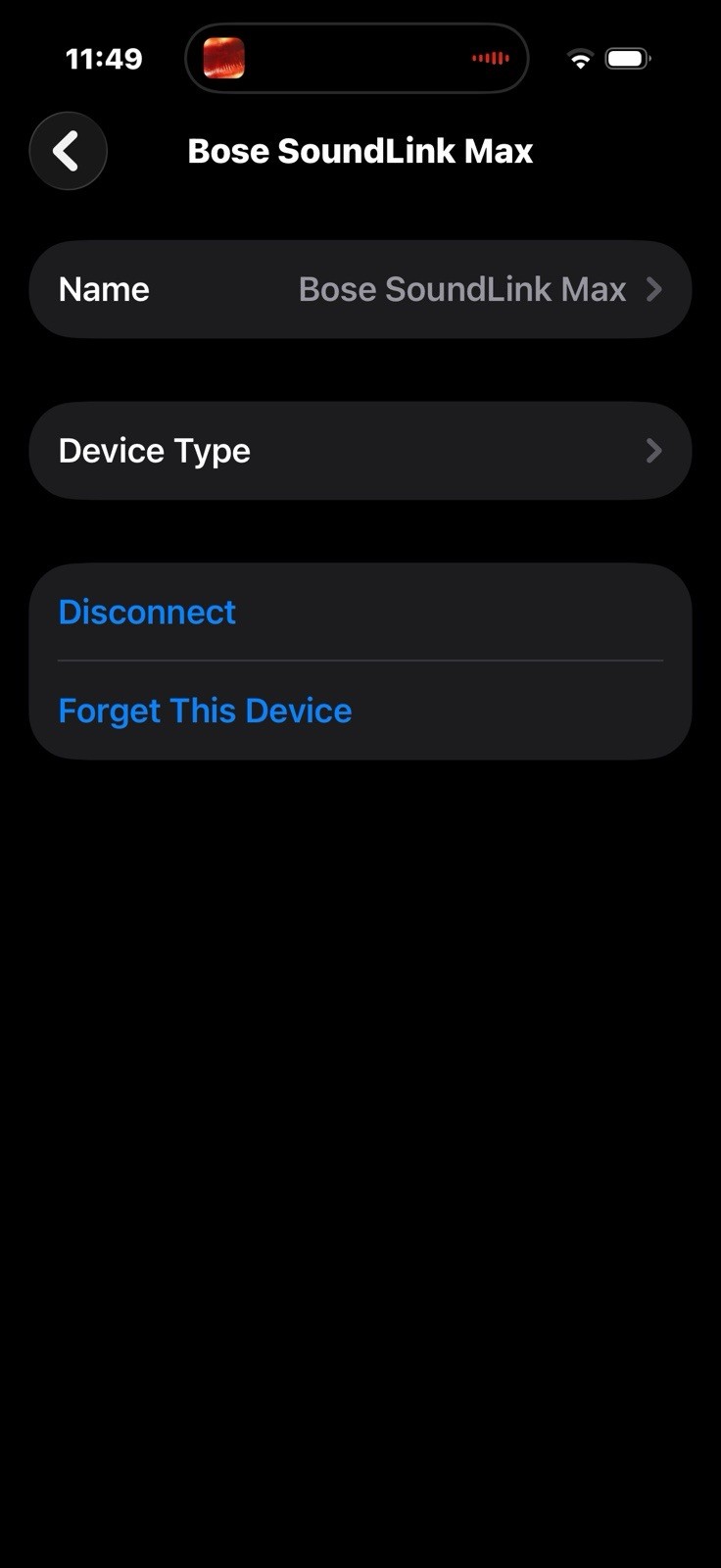
Task: Open the Device Type row
Action: 360,451
